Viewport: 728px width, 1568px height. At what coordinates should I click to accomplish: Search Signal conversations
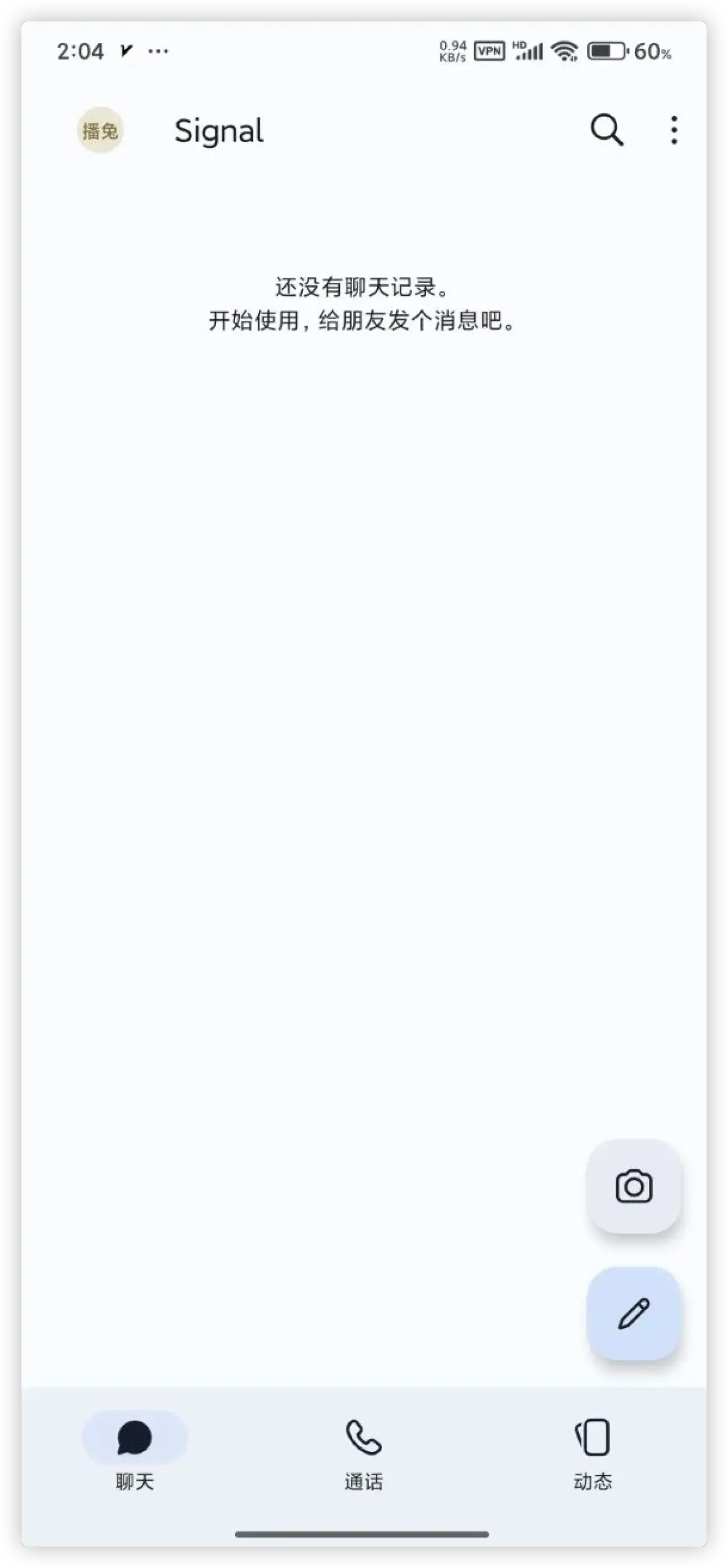606,130
